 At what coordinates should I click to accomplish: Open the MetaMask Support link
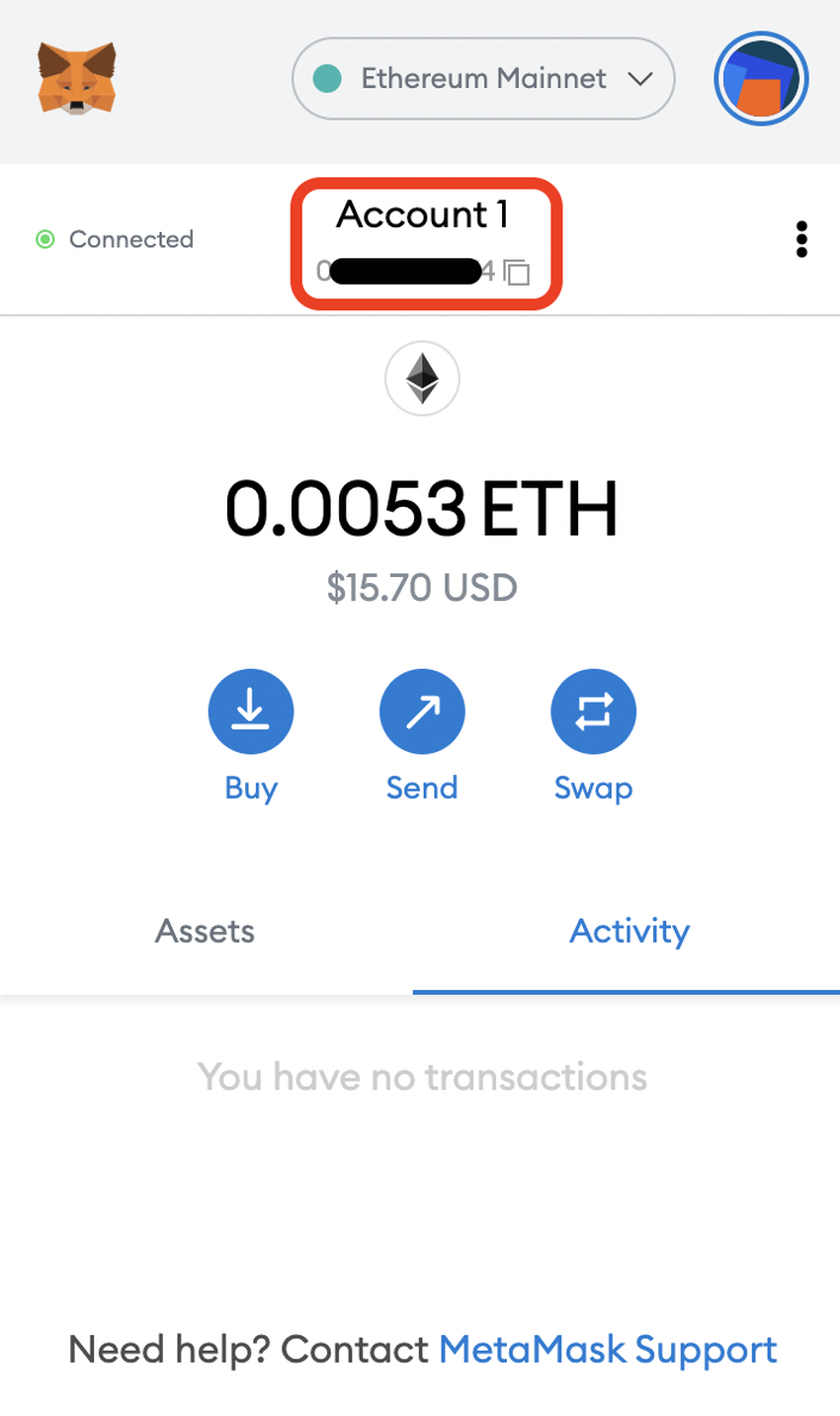[608, 1350]
